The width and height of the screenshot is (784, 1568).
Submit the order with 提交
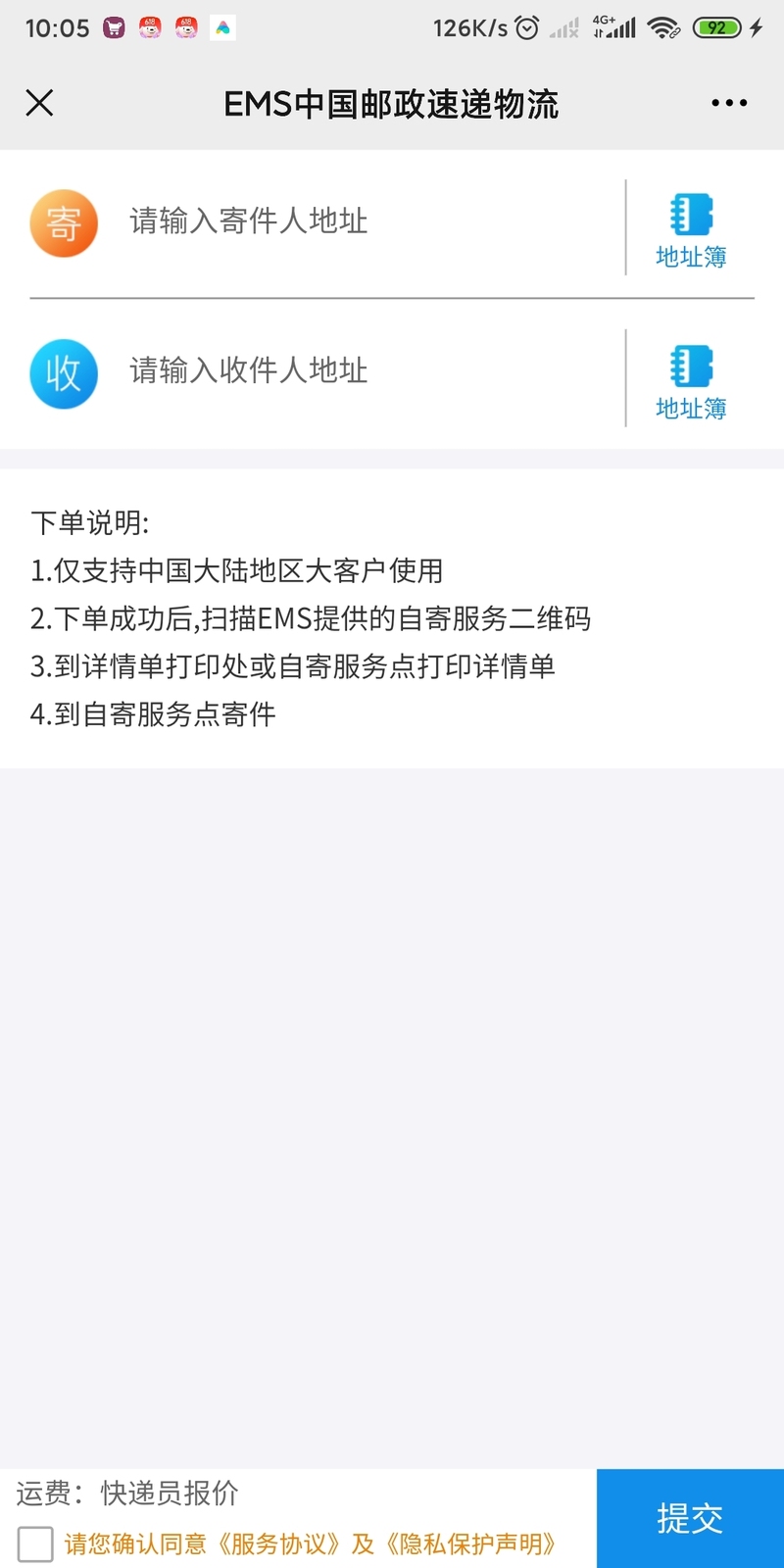[x=690, y=1518]
